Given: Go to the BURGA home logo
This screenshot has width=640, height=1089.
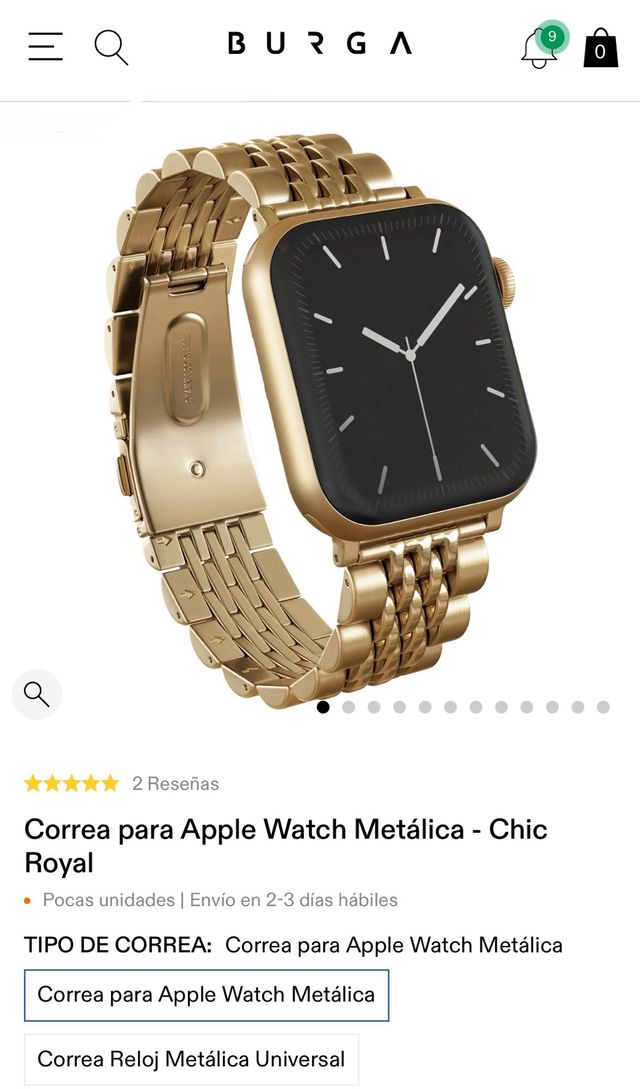Looking at the screenshot, I should point(320,43).
